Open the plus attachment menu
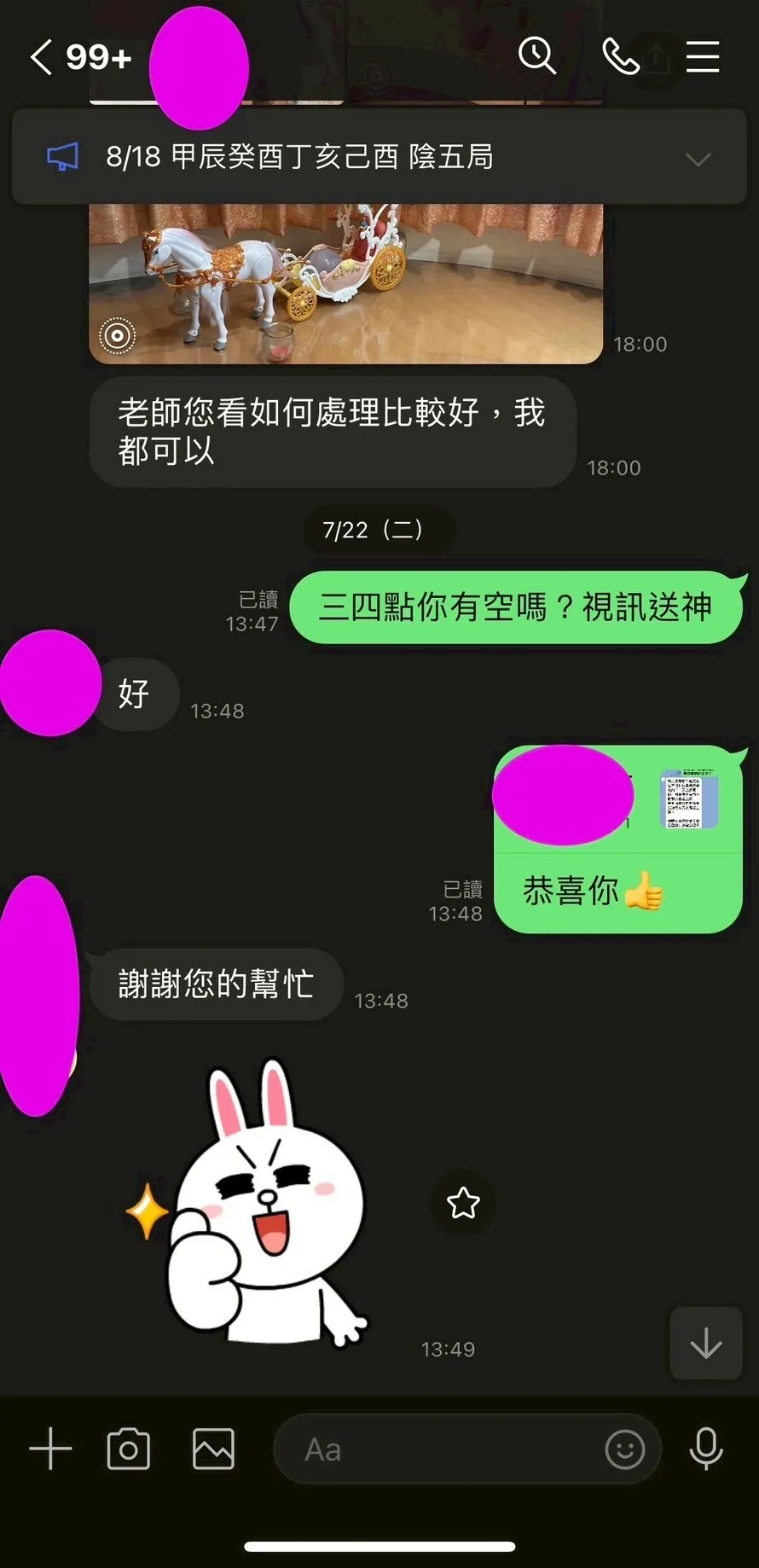The height and width of the screenshot is (1568, 759). pos(50,1449)
